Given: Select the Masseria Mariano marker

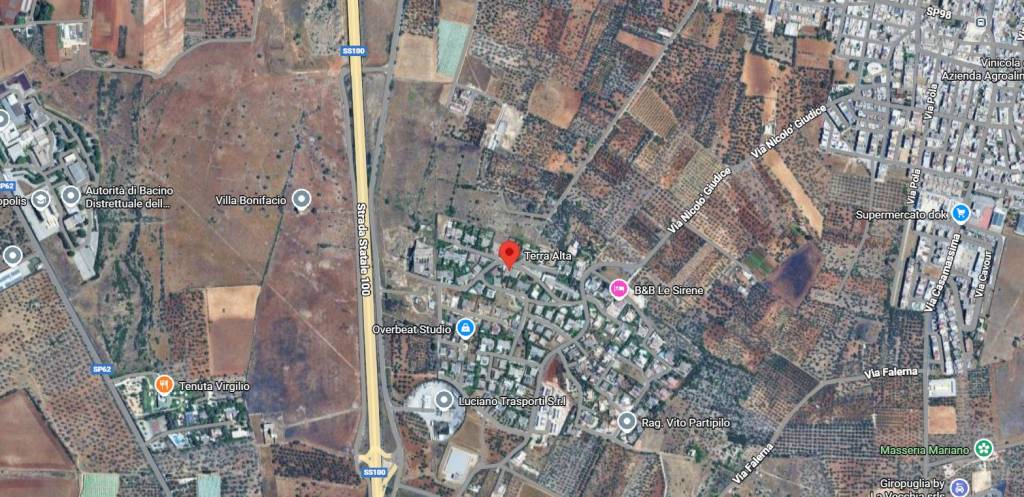Looking at the screenshot, I should tap(985, 448).
